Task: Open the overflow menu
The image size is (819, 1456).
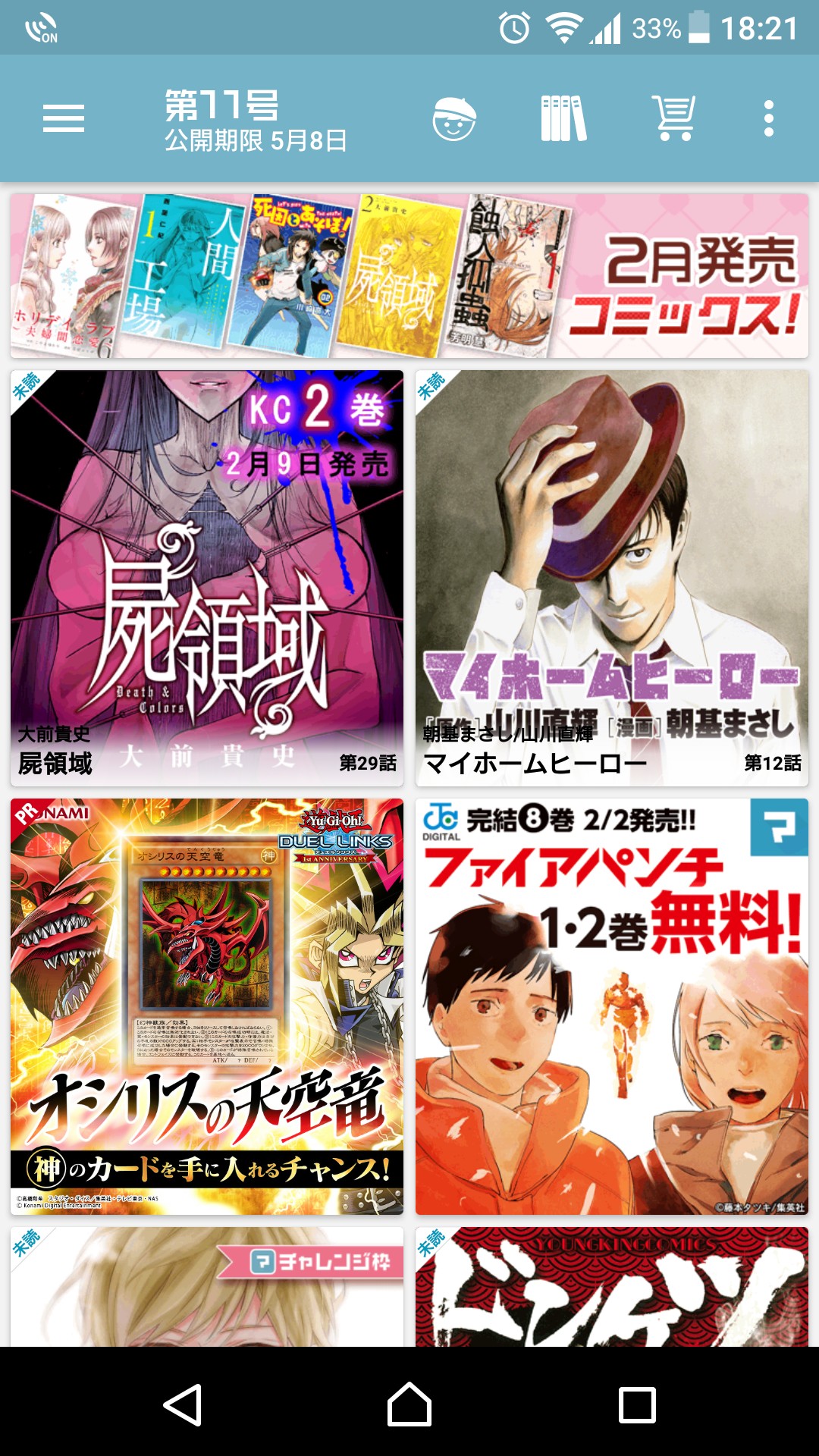Action: [768, 119]
